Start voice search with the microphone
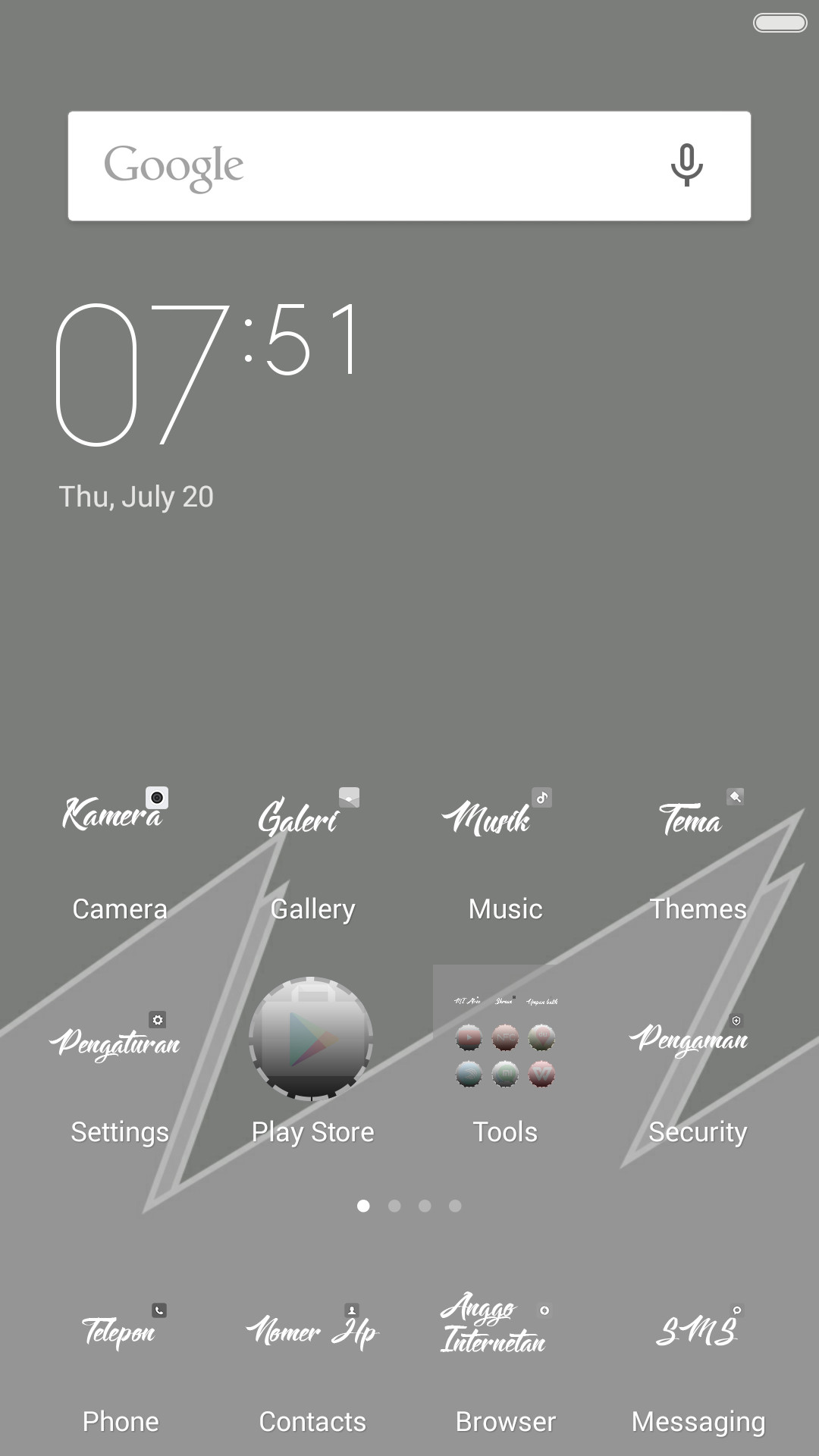Screen dimensions: 819x1456 (x=686, y=165)
